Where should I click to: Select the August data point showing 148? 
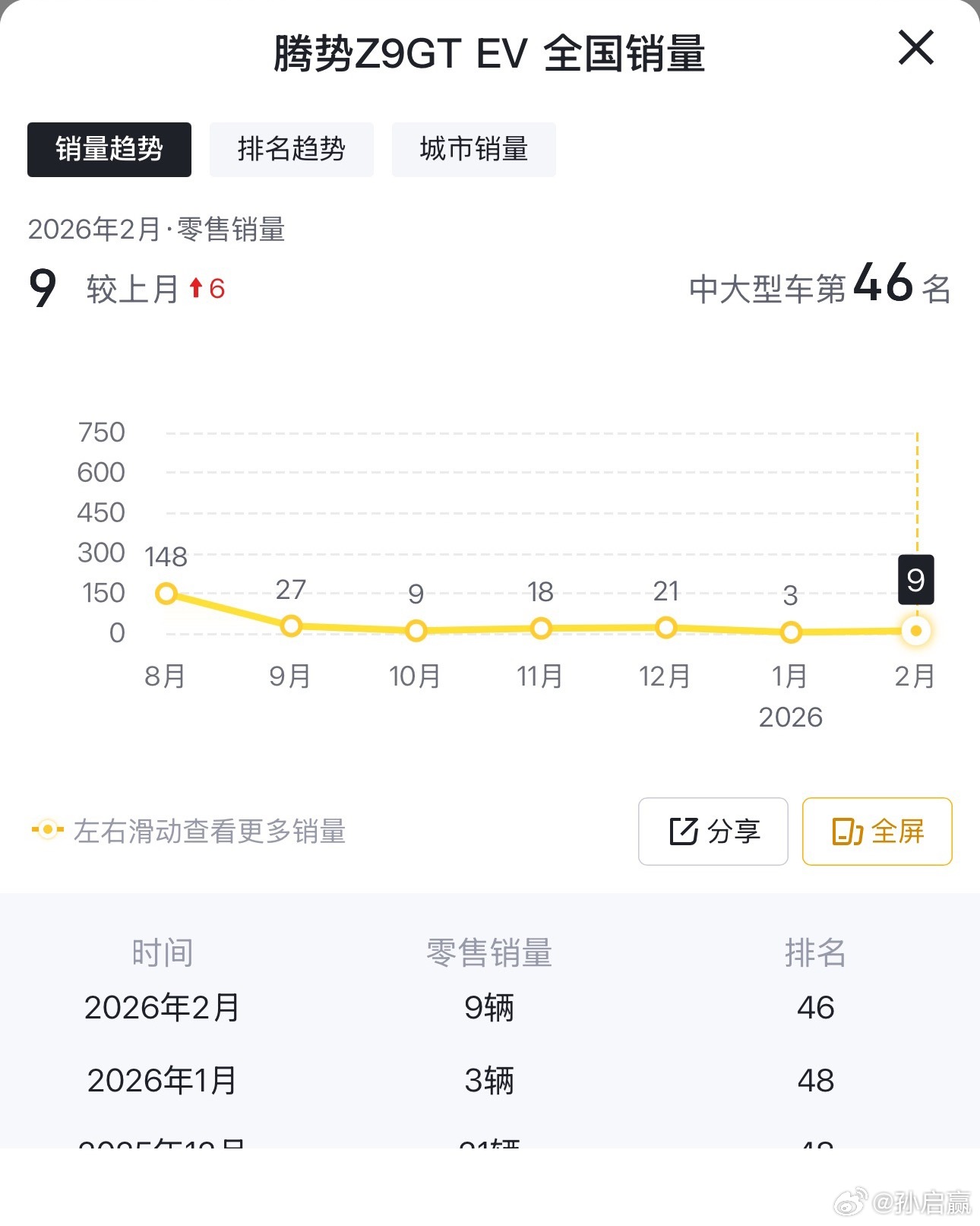click(x=166, y=593)
